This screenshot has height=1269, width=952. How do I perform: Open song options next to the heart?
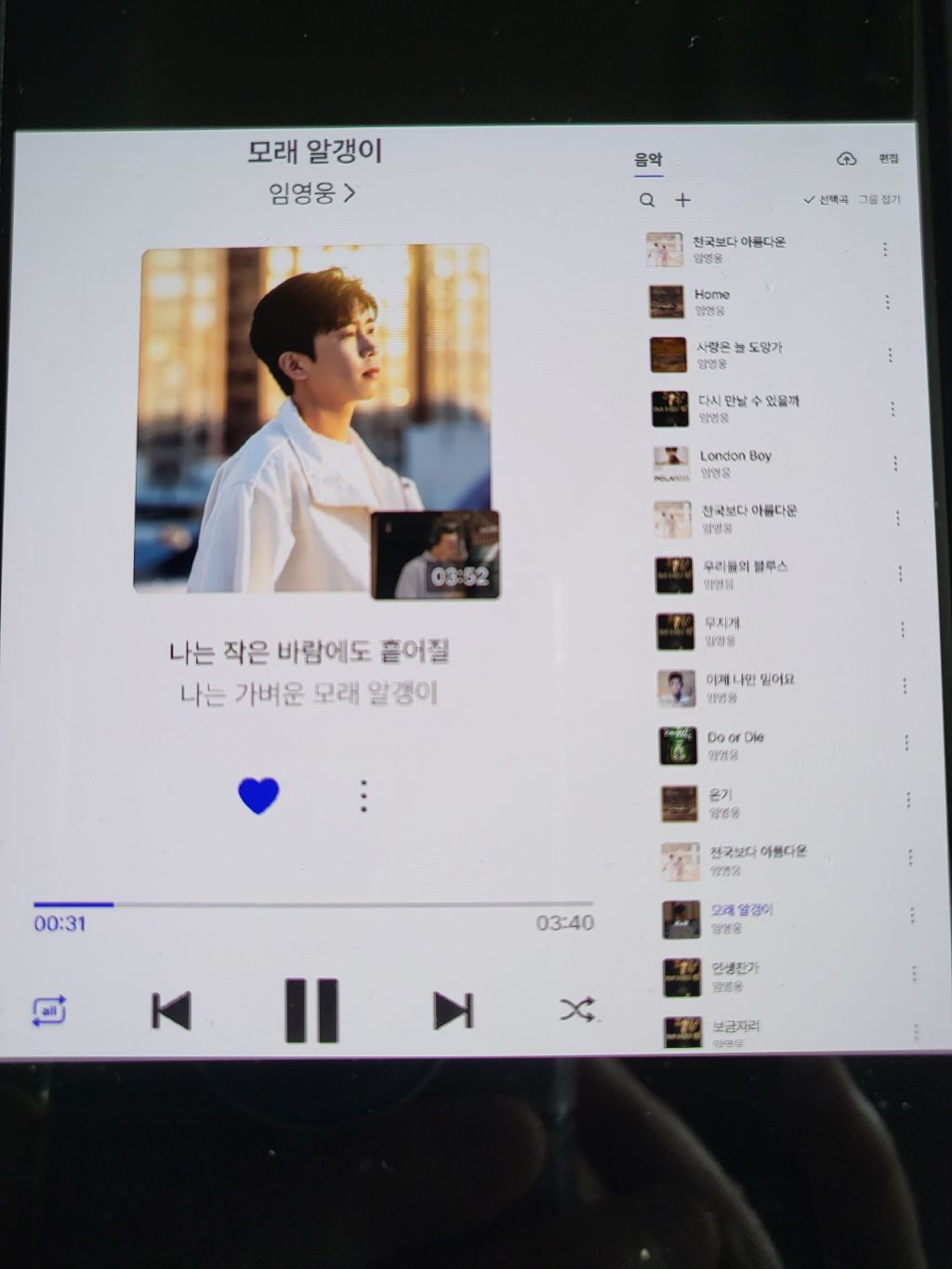pos(364,797)
